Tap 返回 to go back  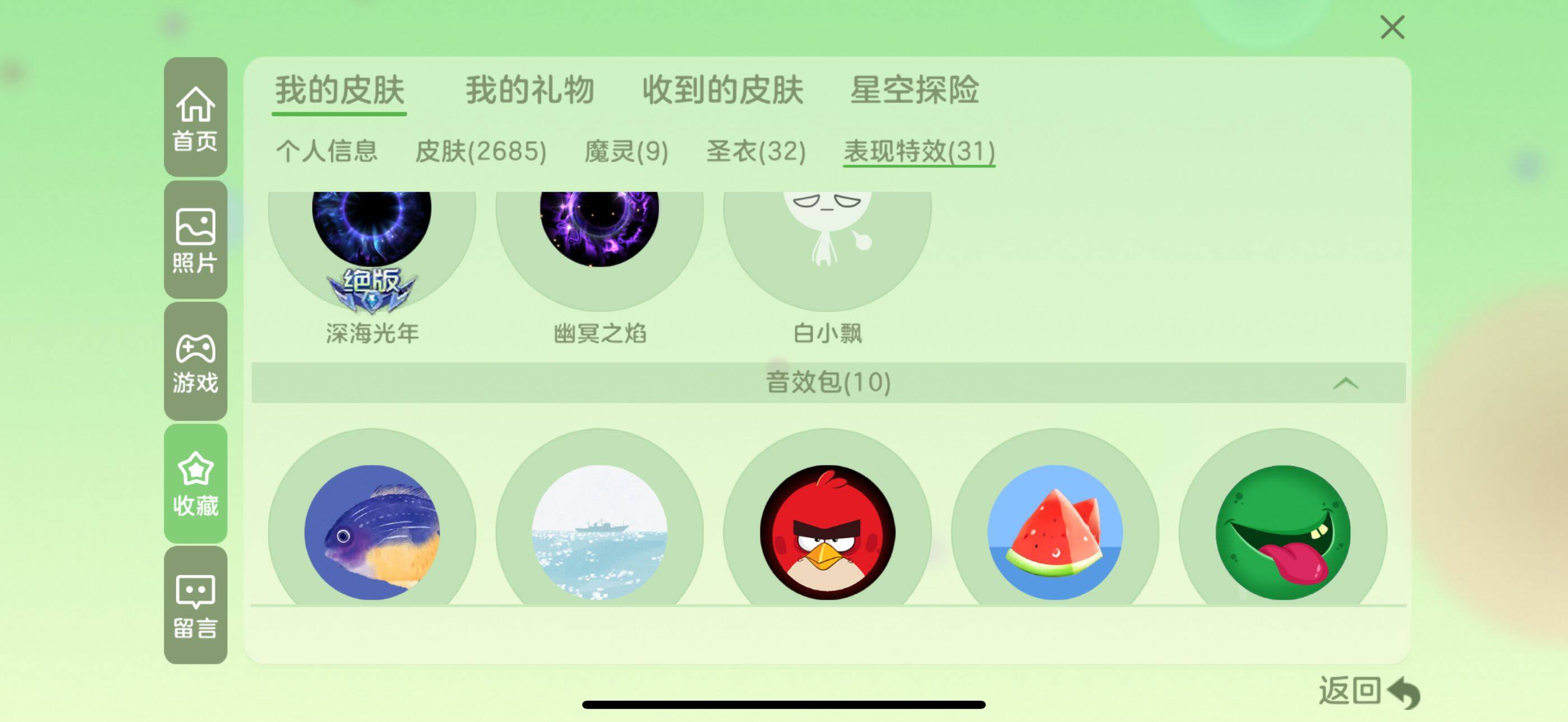1368,692
